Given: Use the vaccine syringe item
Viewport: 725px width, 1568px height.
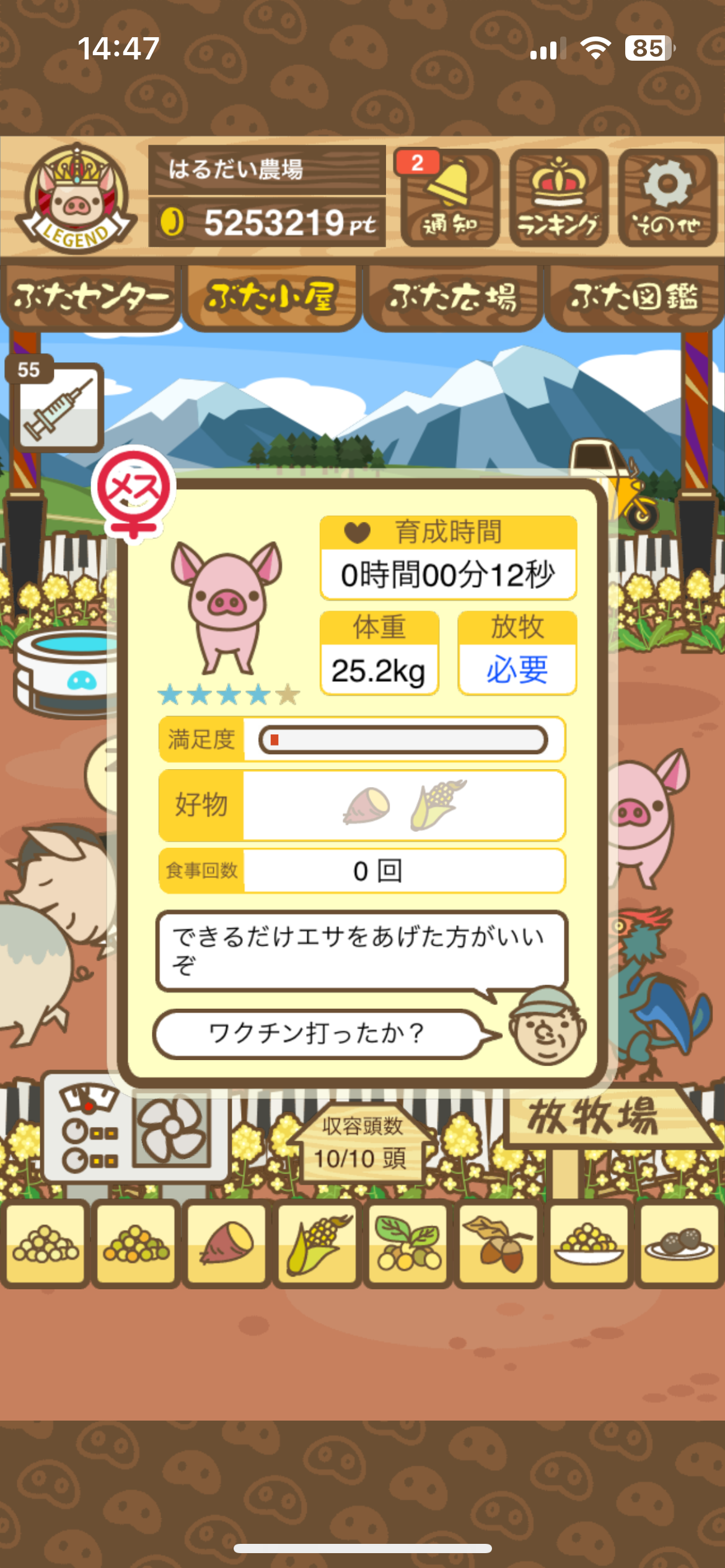Looking at the screenshot, I should (58, 406).
